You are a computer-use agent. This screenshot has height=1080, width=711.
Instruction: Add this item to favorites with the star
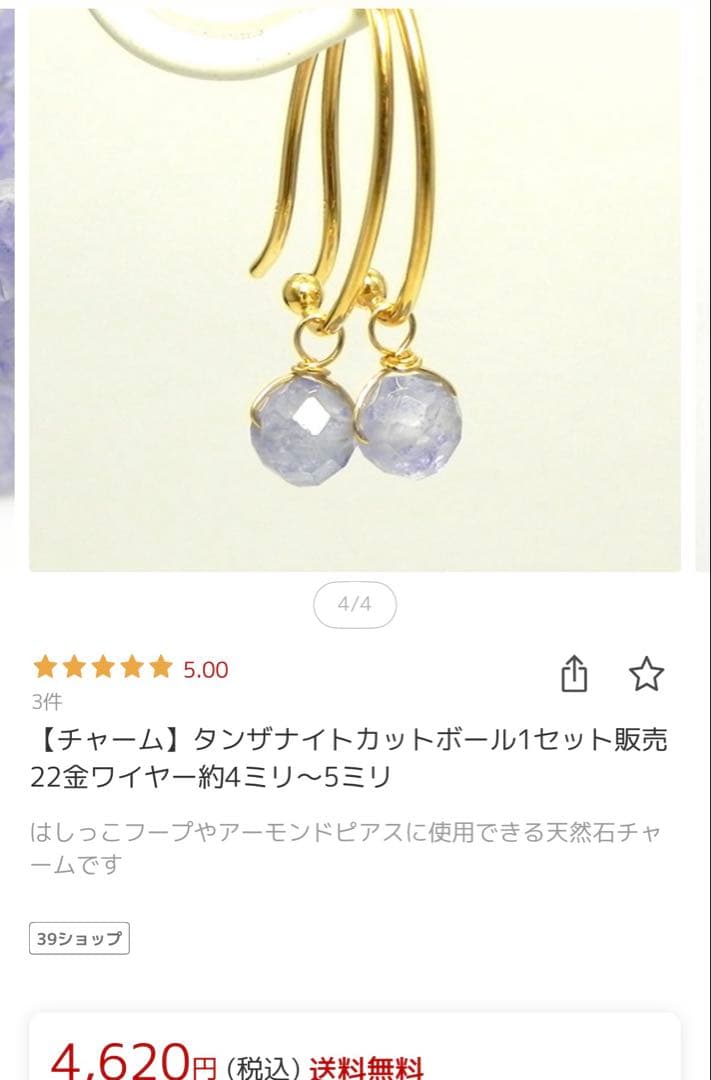[646, 674]
